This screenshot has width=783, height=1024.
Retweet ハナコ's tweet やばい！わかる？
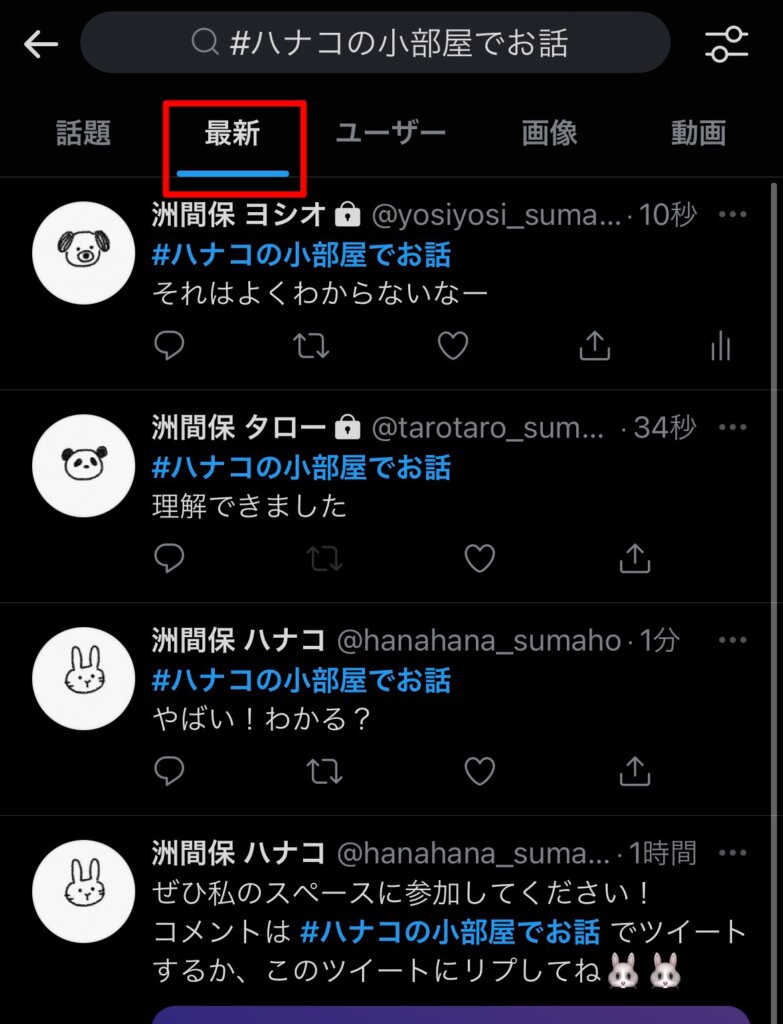(x=324, y=771)
